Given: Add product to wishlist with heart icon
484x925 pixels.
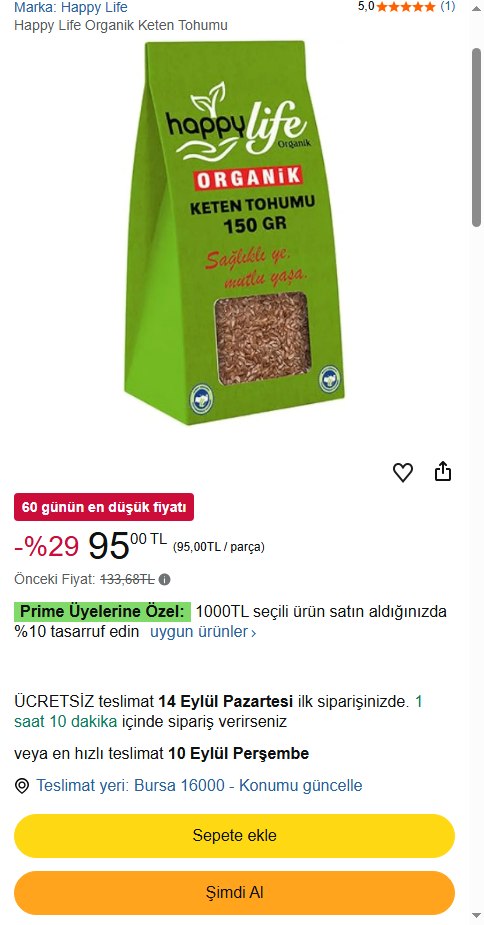Looking at the screenshot, I should click(403, 473).
